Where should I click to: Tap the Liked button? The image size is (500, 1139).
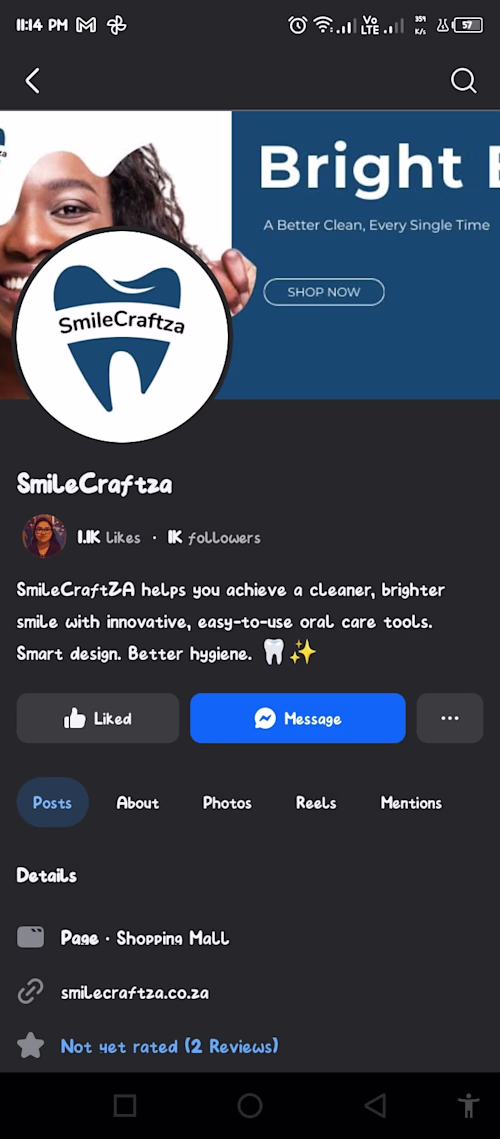tap(97, 718)
